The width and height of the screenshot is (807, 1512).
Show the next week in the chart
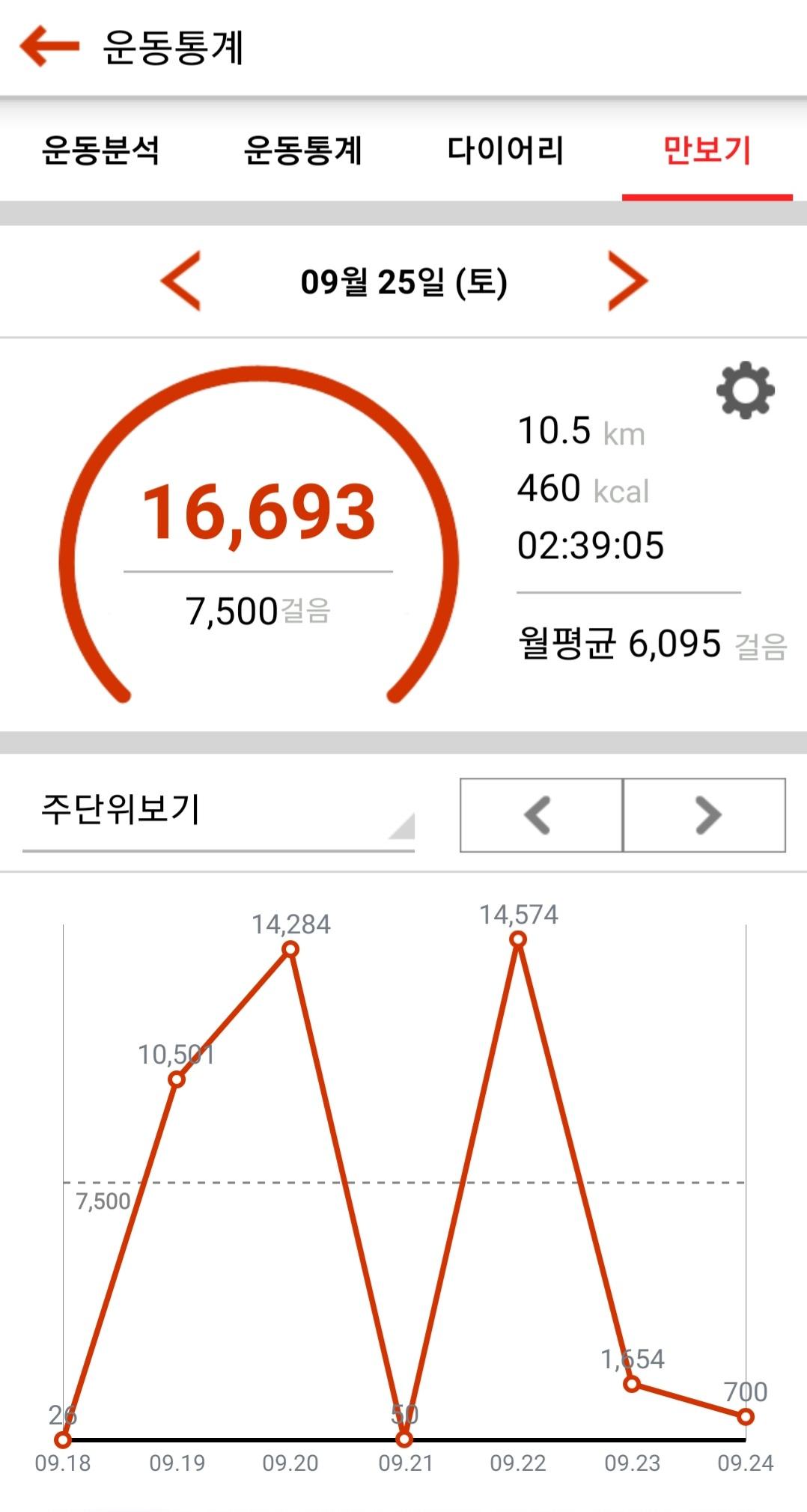click(x=704, y=815)
